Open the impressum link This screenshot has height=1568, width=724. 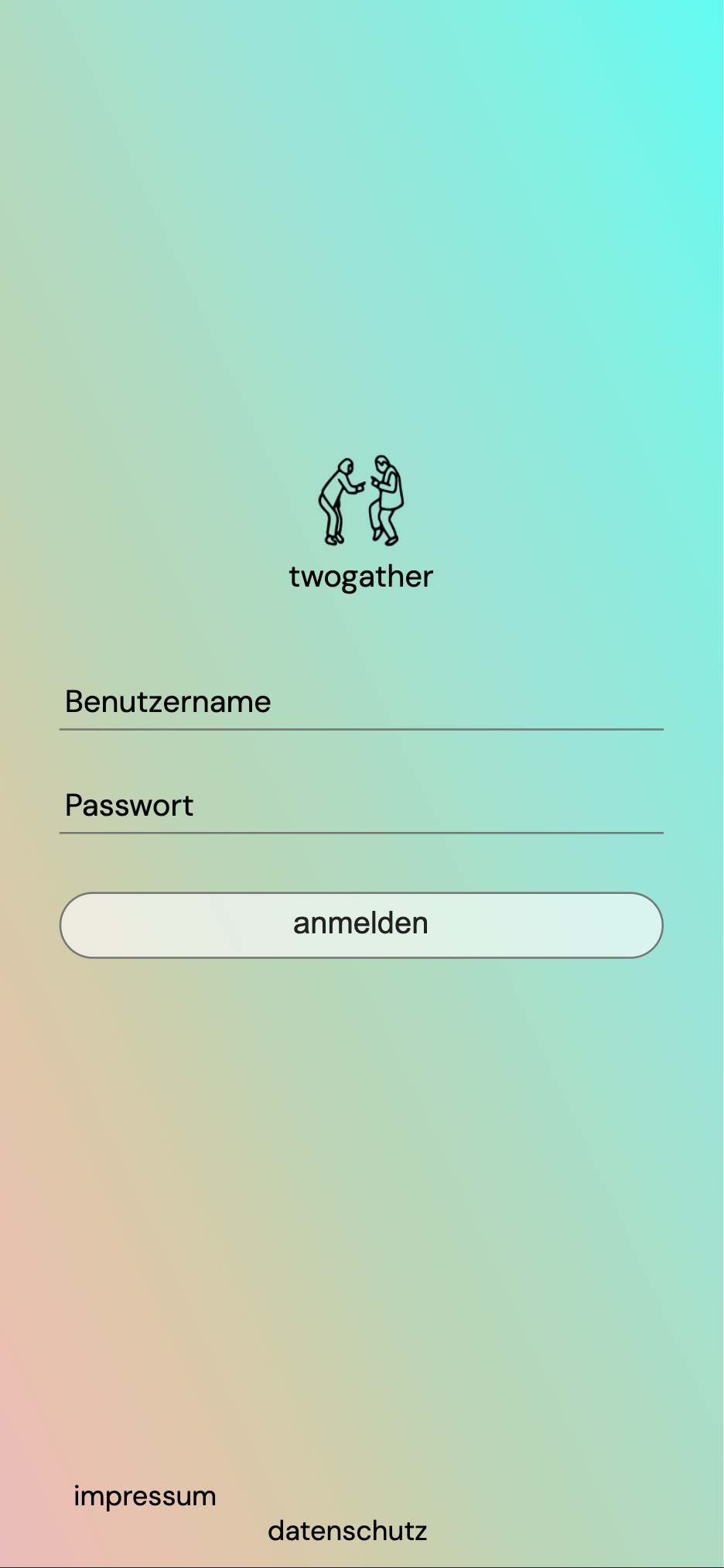[x=145, y=1496]
